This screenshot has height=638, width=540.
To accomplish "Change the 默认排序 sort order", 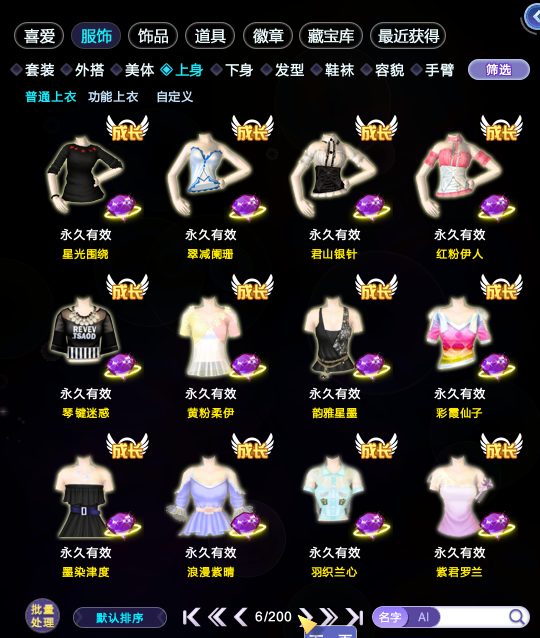I will (120, 618).
